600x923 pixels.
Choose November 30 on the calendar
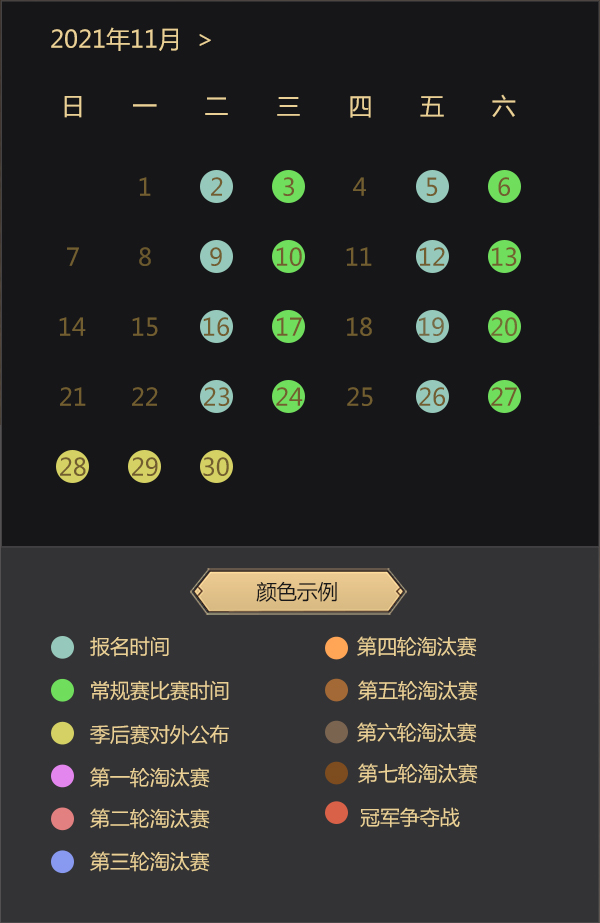point(216,467)
